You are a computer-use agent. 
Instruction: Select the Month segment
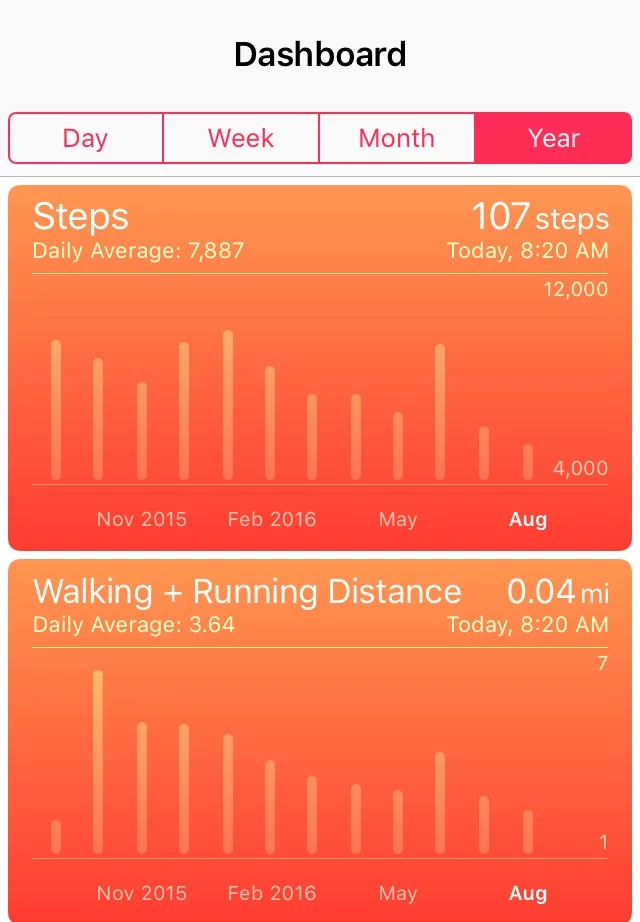coord(397,138)
